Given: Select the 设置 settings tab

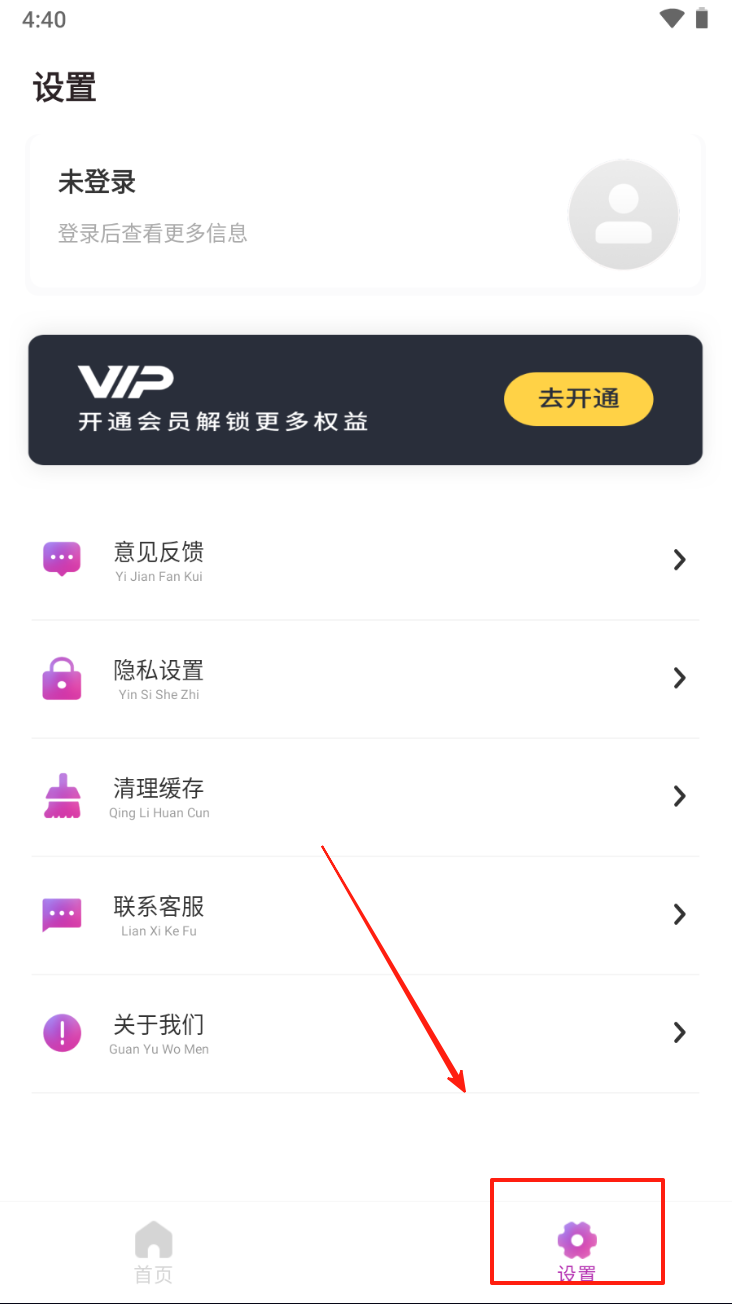Looking at the screenshot, I should click(x=577, y=1251).
